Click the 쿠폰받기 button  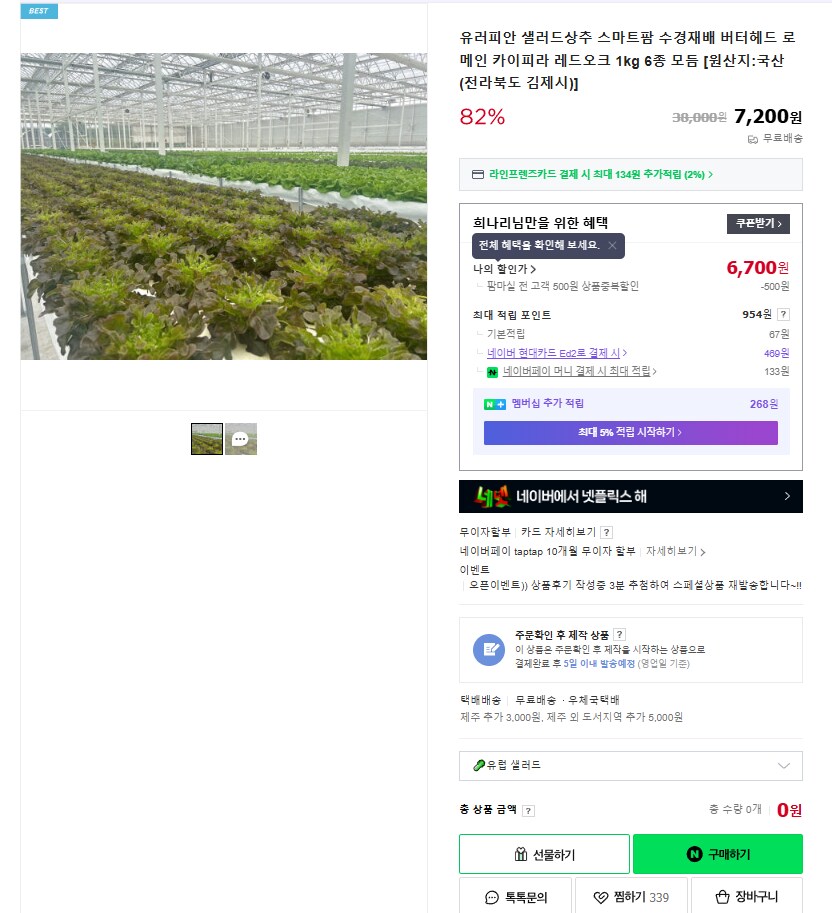[757, 224]
